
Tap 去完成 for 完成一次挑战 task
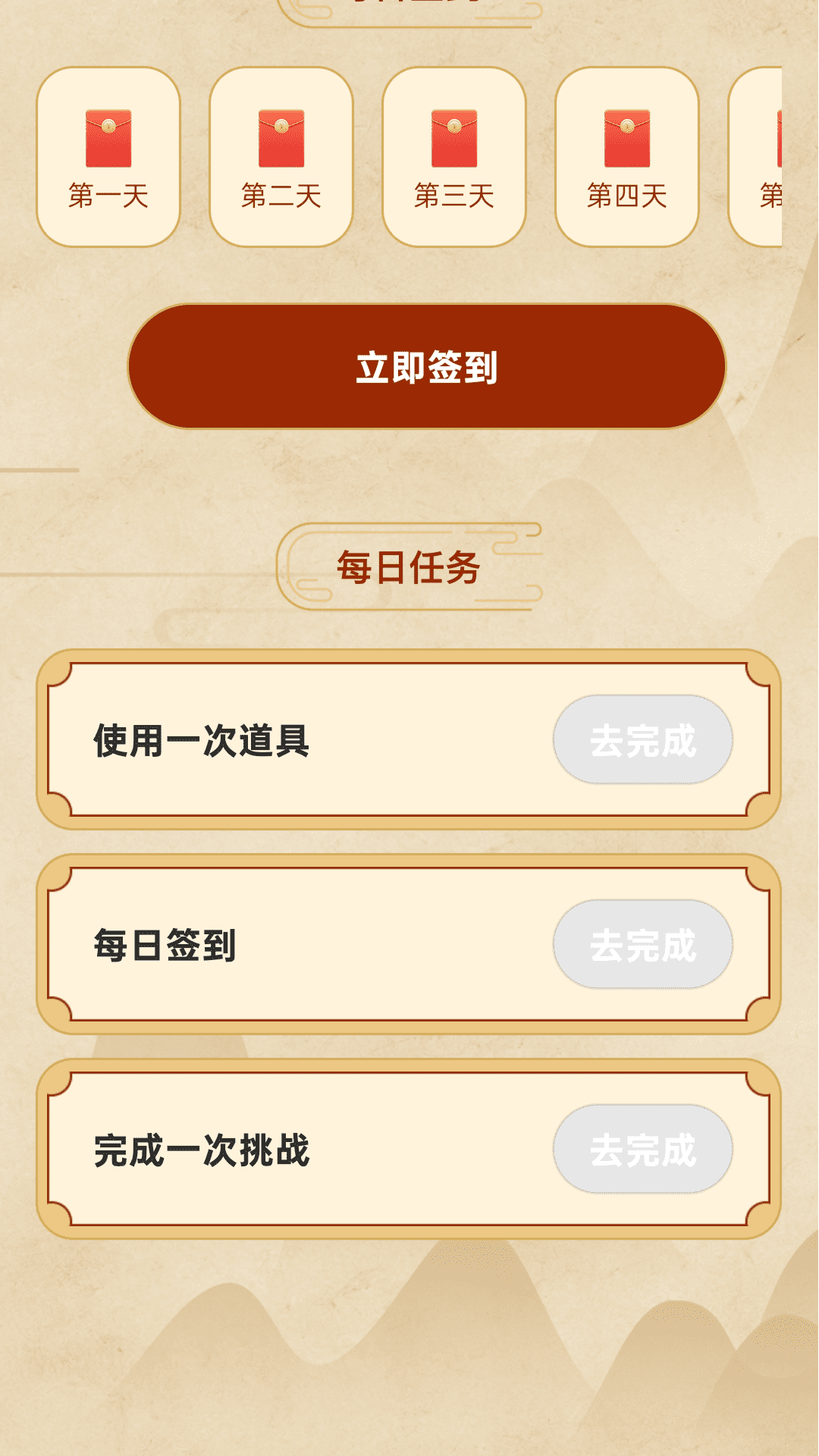(643, 1149)
